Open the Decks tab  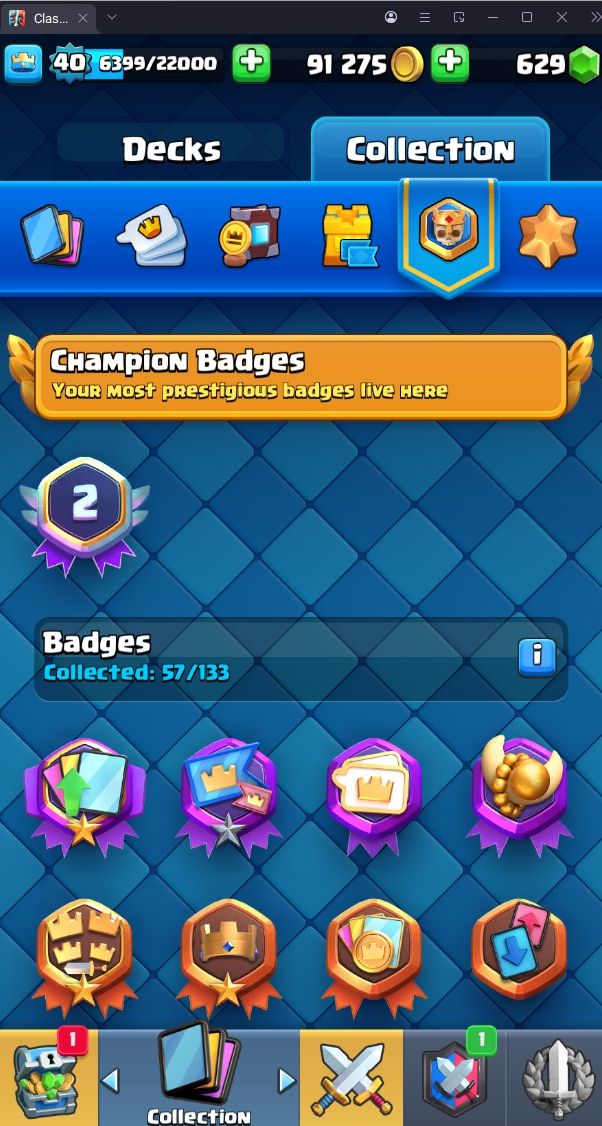coord(171,149)
